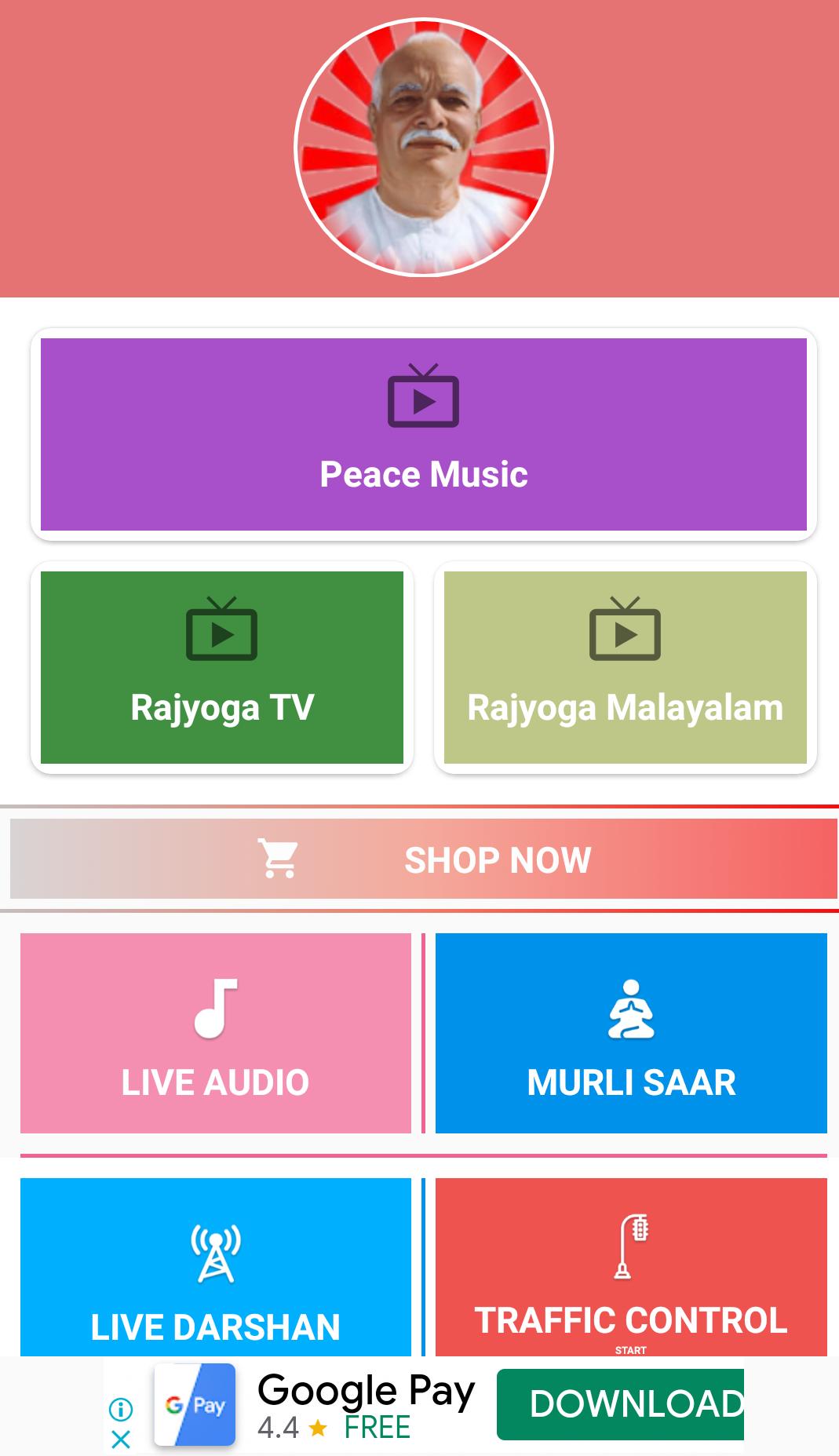
Task: Open Rajyoga Malayalam channel
Action: click(x=625, y=667)
